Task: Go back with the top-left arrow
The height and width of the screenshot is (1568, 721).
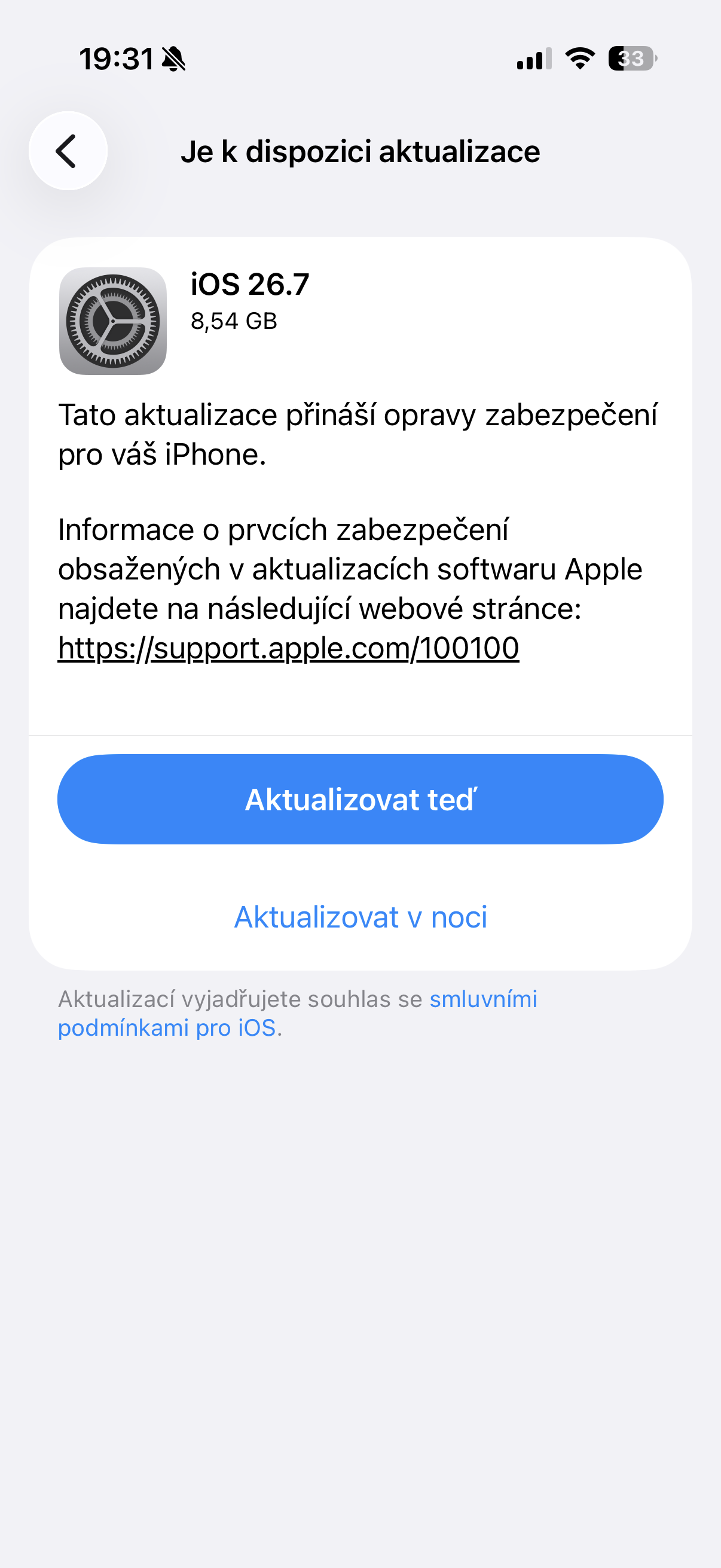Action: 68,151
